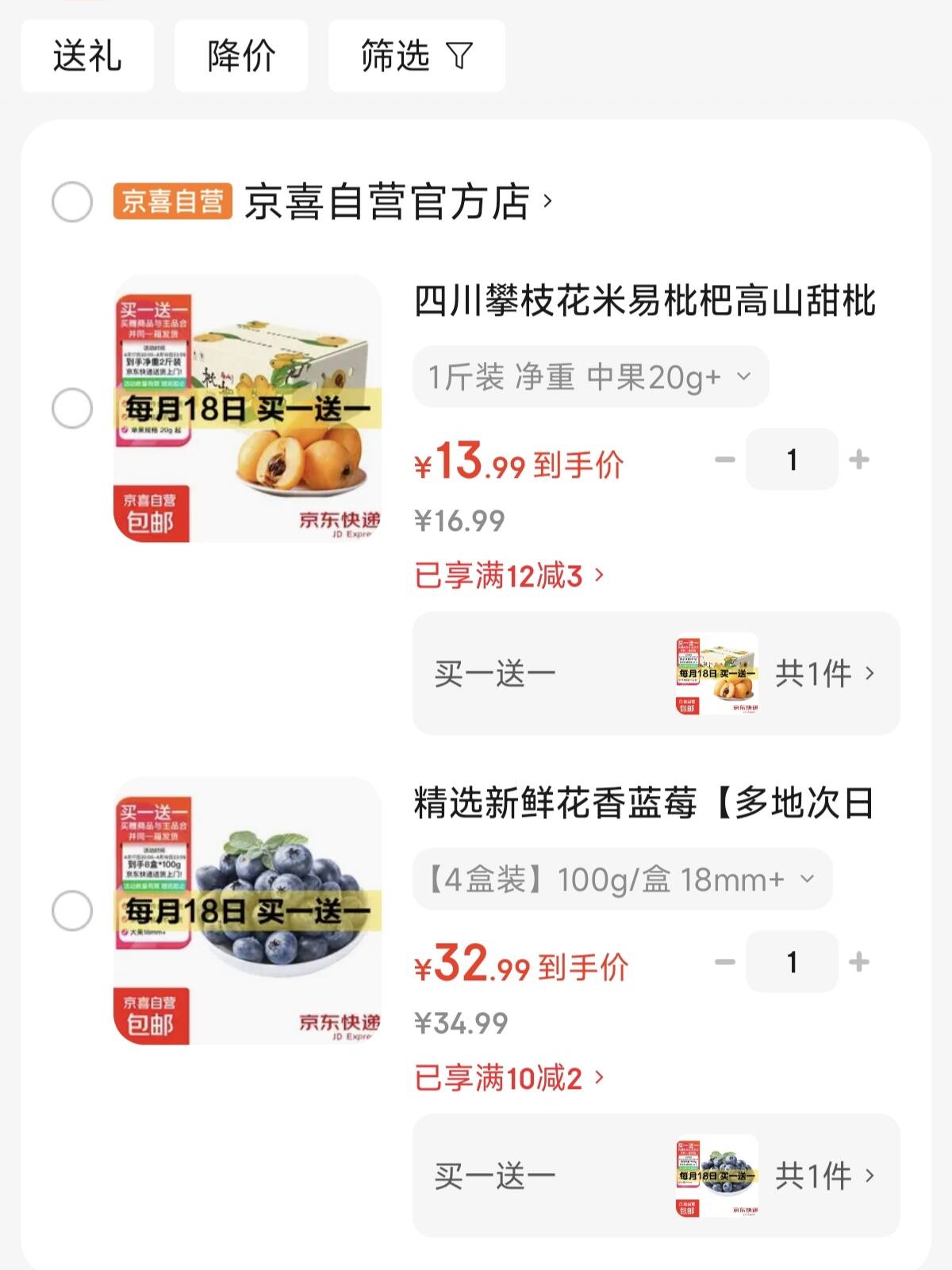Open 买一送一 gift row under the 蓝莓
The width and height of the screenshot is (952, 1270).
point(655,1176)
